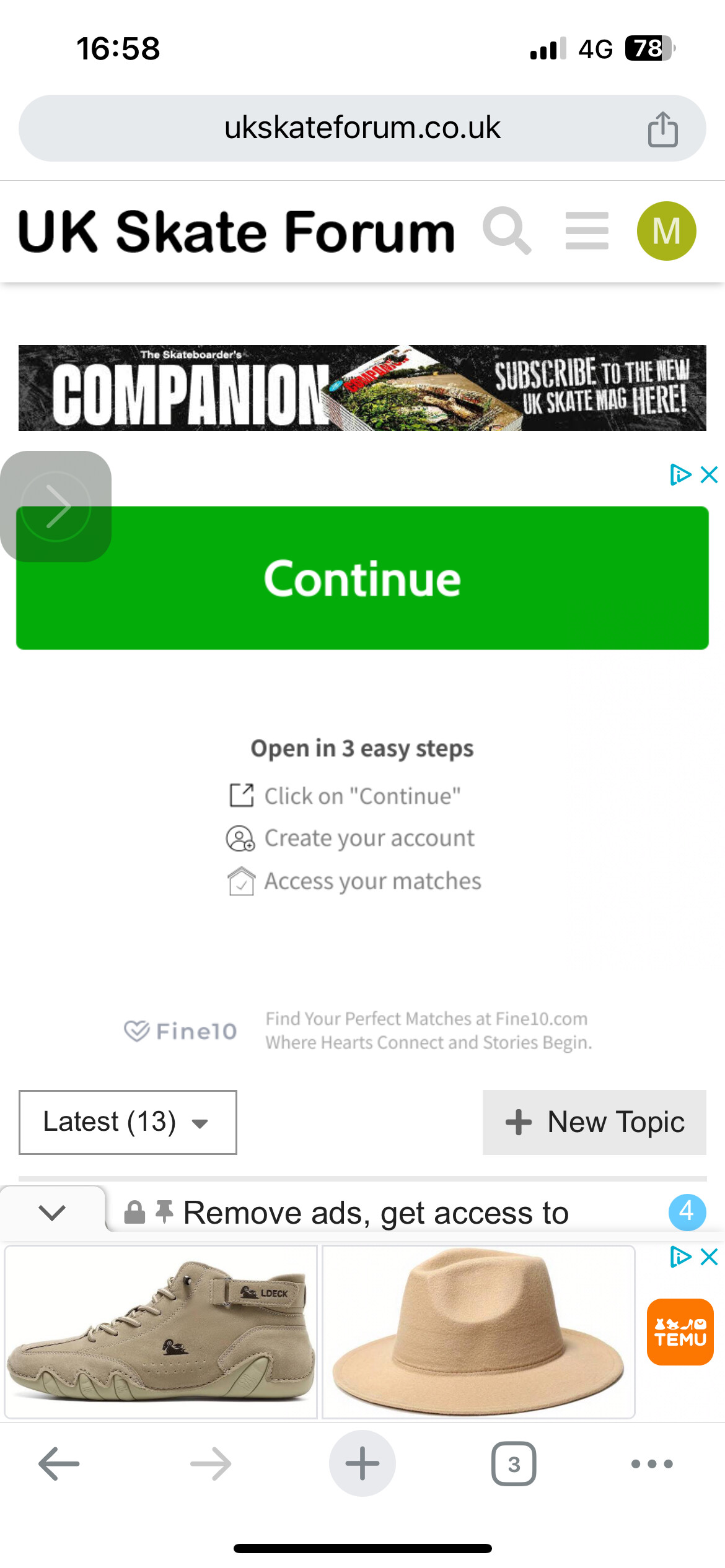Tap the ukskateforum.co.uk address bar
Viewport: 725px width, 1568px height.
tap(362, 128)
